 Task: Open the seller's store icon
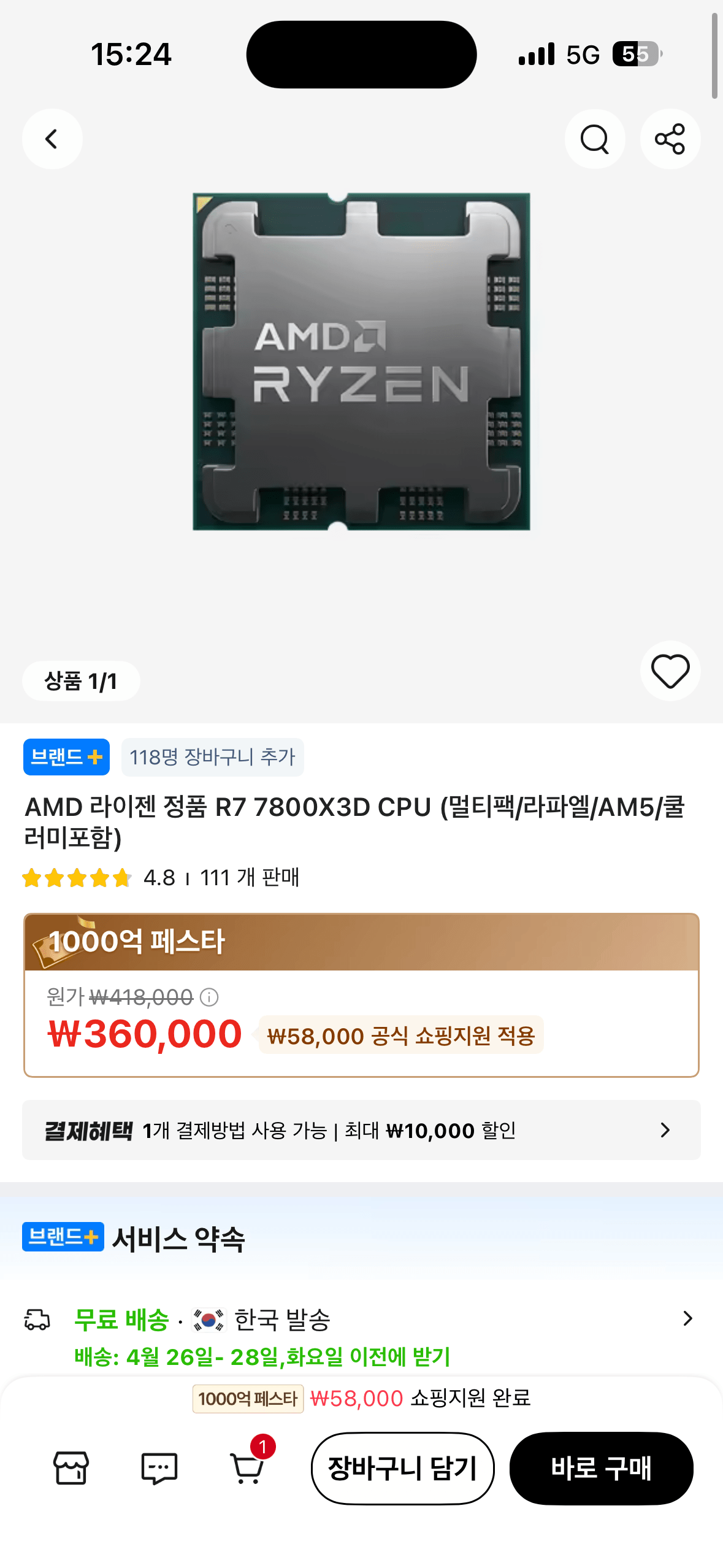click(69, 1469)
